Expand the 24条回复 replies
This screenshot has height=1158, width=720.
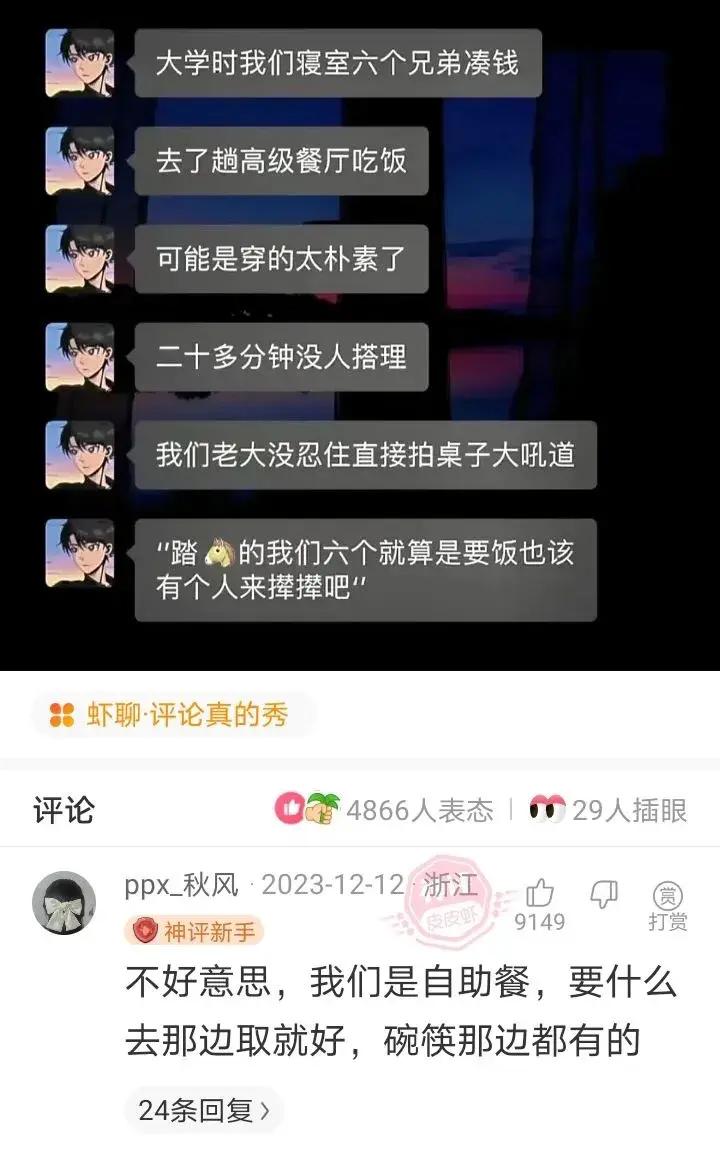(x=204, y=1110)
